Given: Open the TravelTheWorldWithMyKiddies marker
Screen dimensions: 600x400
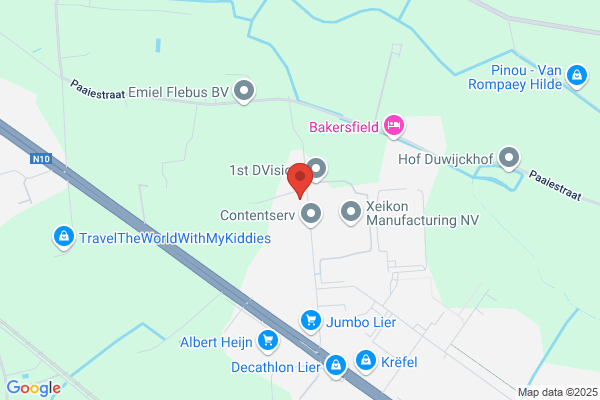Looking at the screenshot, I should coord(64,237).
